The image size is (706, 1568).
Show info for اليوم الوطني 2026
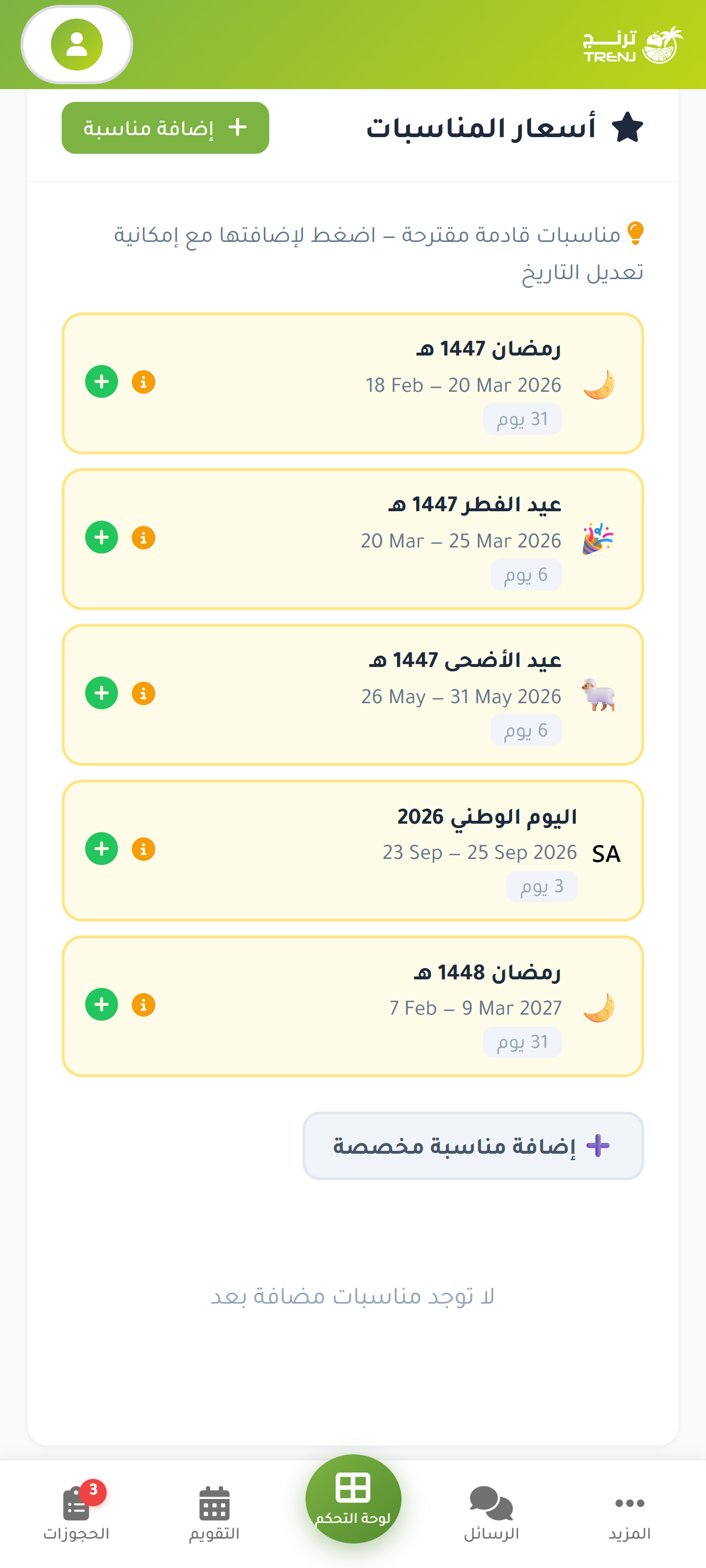click(x=144, y=849)
